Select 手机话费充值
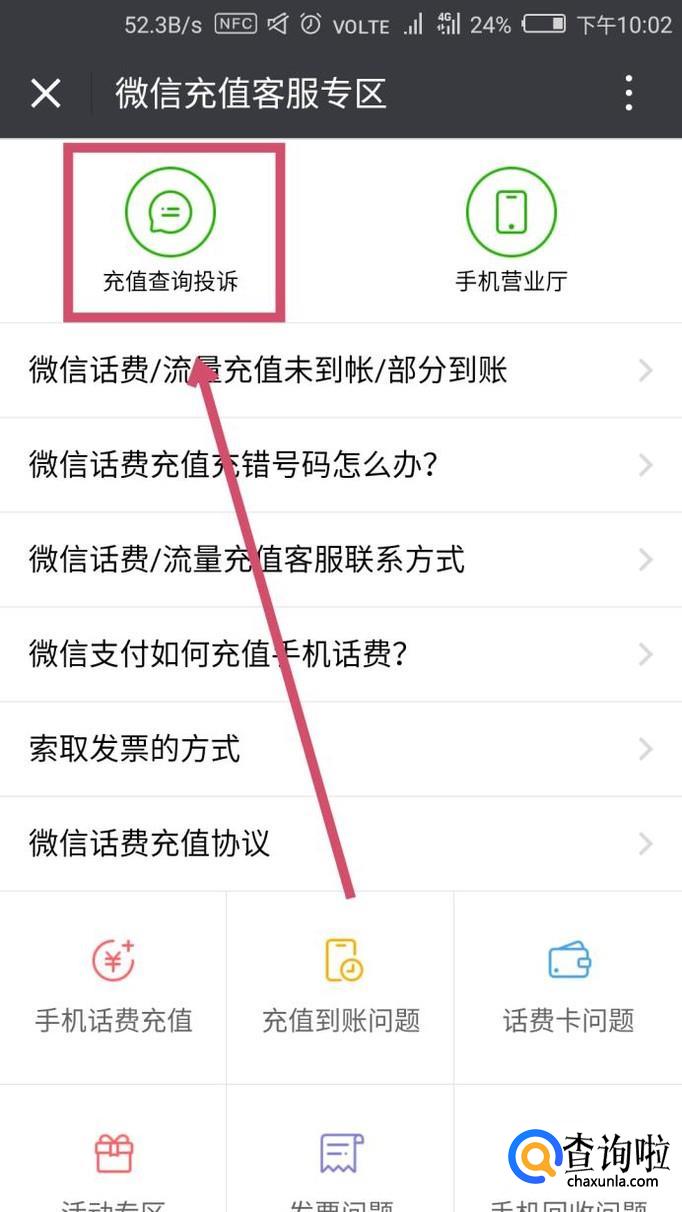682x1212 pixels. pyautogui.click(x=113, y=986)
